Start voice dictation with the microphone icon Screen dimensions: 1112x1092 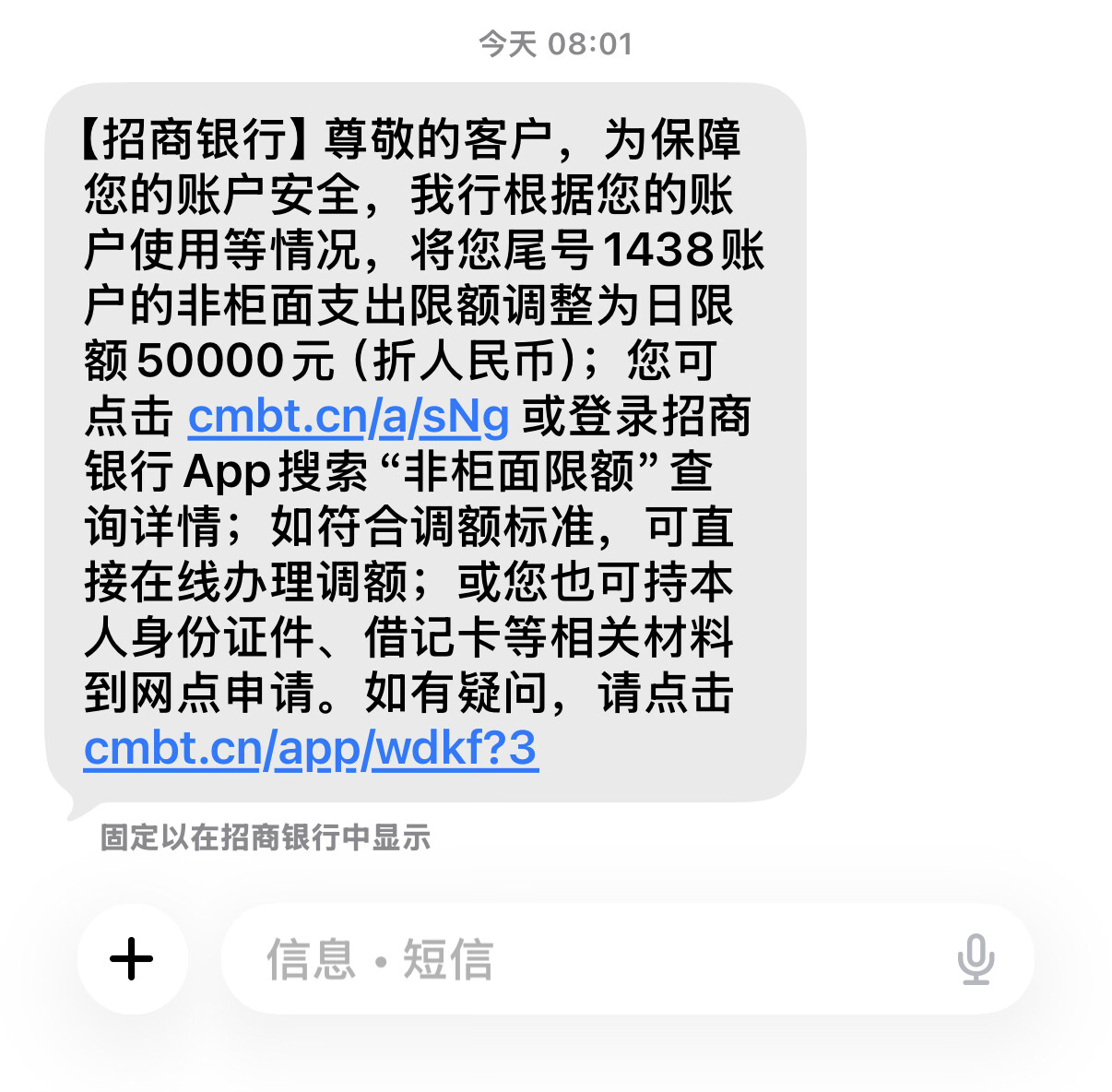click(x=975, y=959)
